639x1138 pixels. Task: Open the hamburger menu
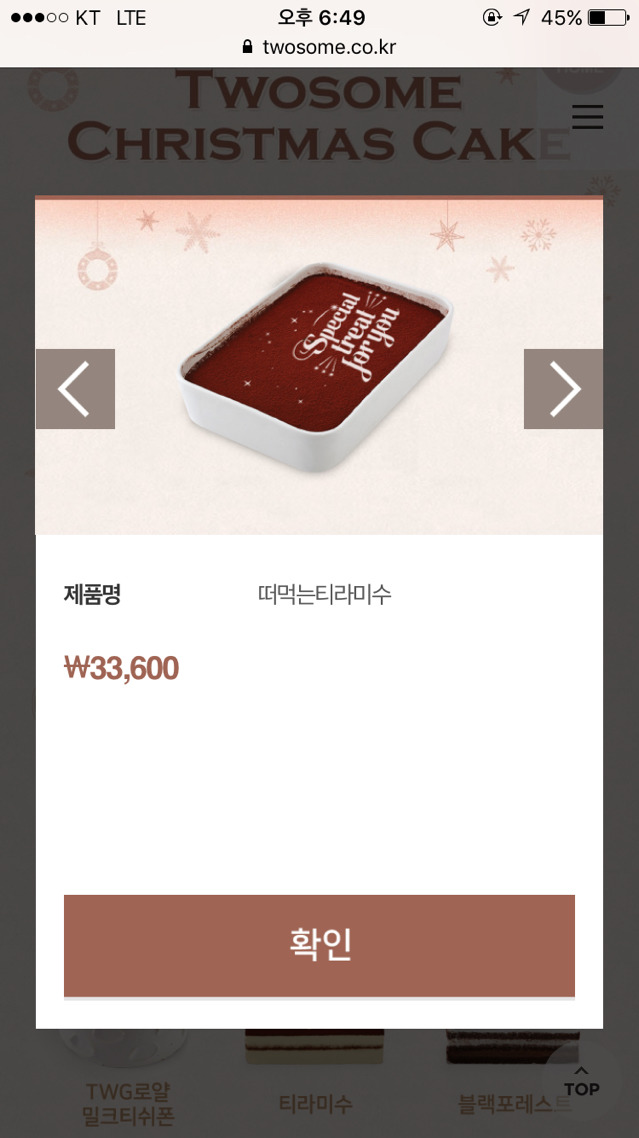pyautogui.click(x=587, y=117)
